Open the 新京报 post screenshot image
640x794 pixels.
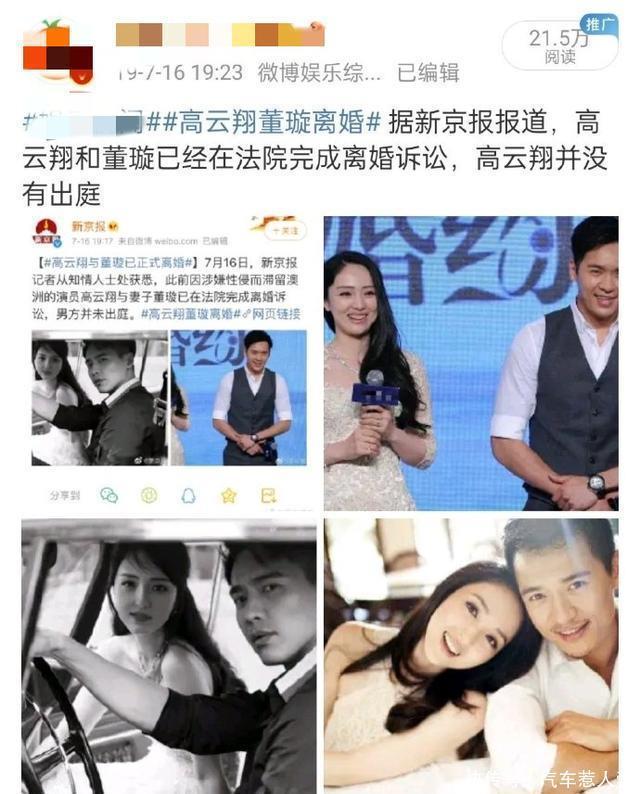[x=169, y=359]
